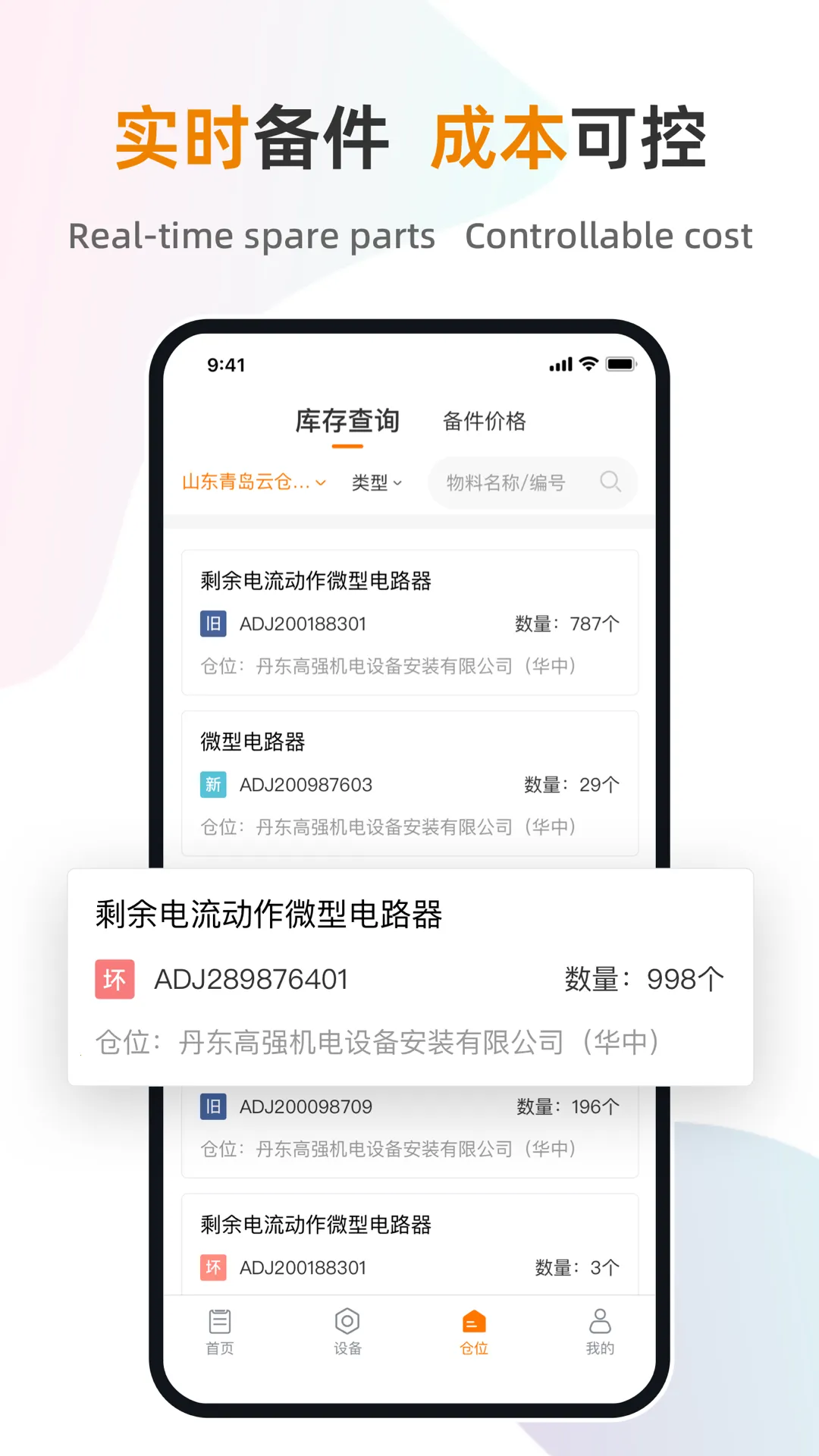Open the 类型 type dropdown

pos(376,482)
